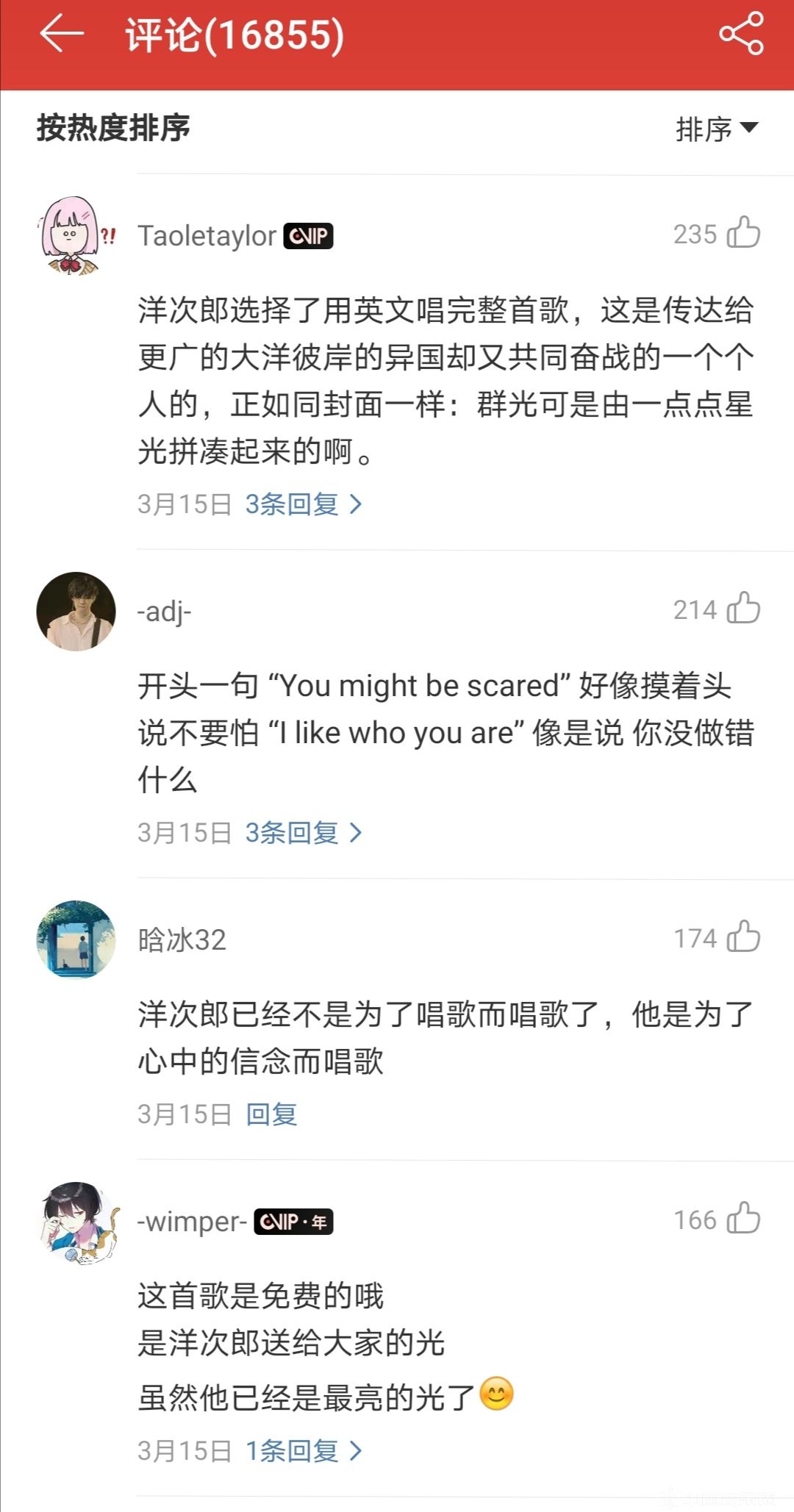Like 晗冰32's comment
The width and height of the screenshot is (794, 1512).
click(743, 937)
